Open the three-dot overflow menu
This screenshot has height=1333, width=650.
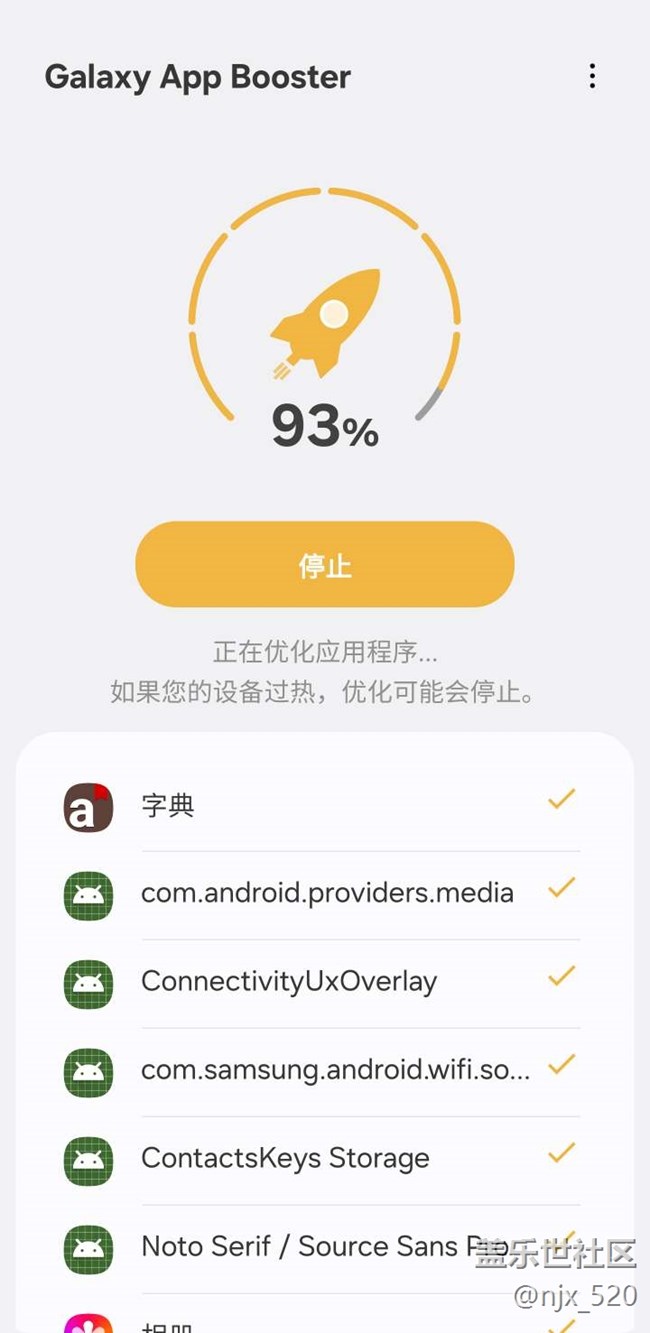coord(592,76)
